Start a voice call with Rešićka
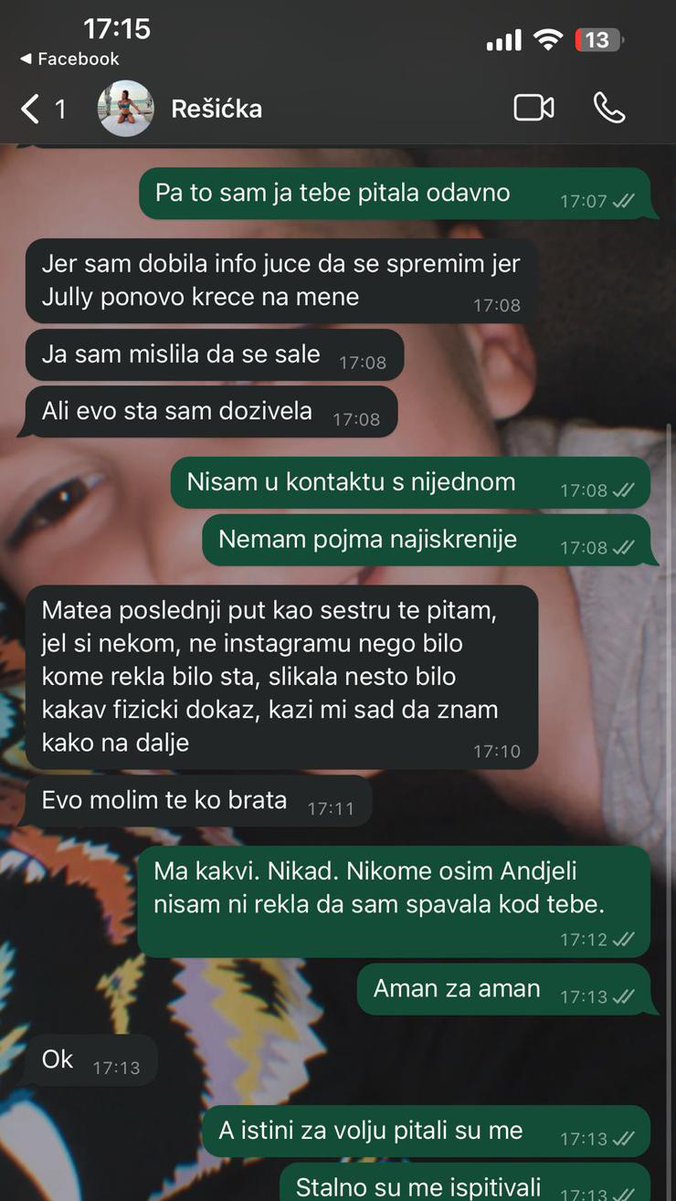This screenshot has height=1201, width=676. point(609,108)
